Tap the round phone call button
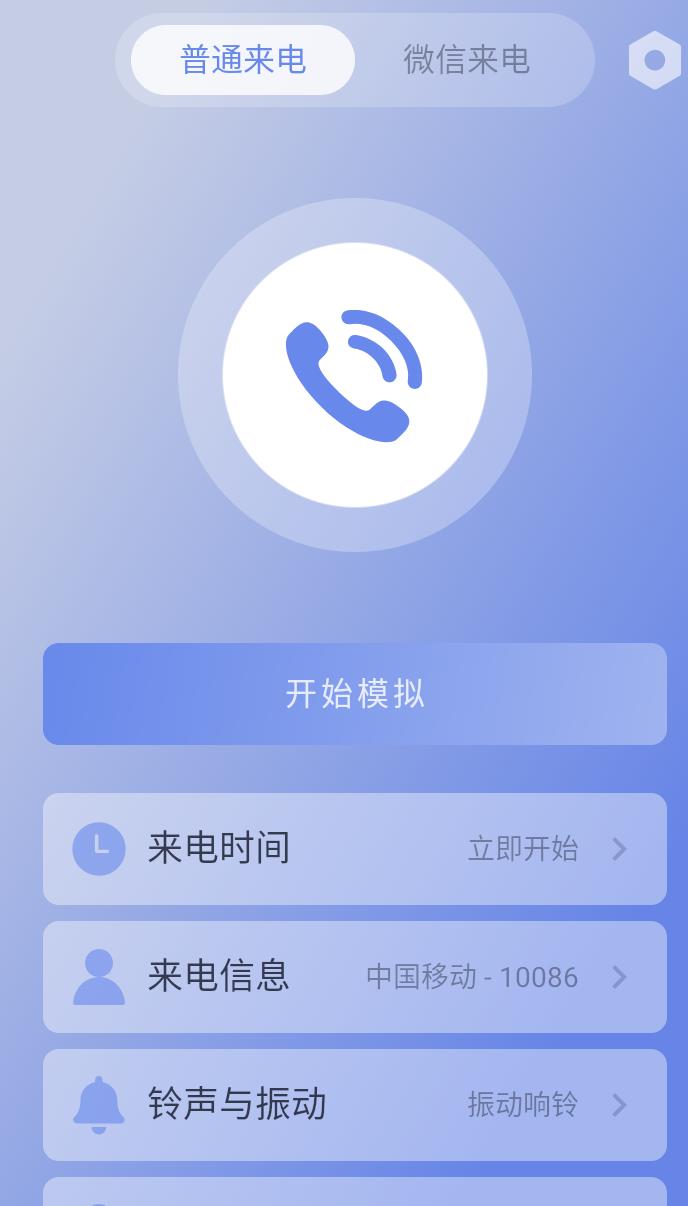 pyautogui.click(x=355, y=375)
